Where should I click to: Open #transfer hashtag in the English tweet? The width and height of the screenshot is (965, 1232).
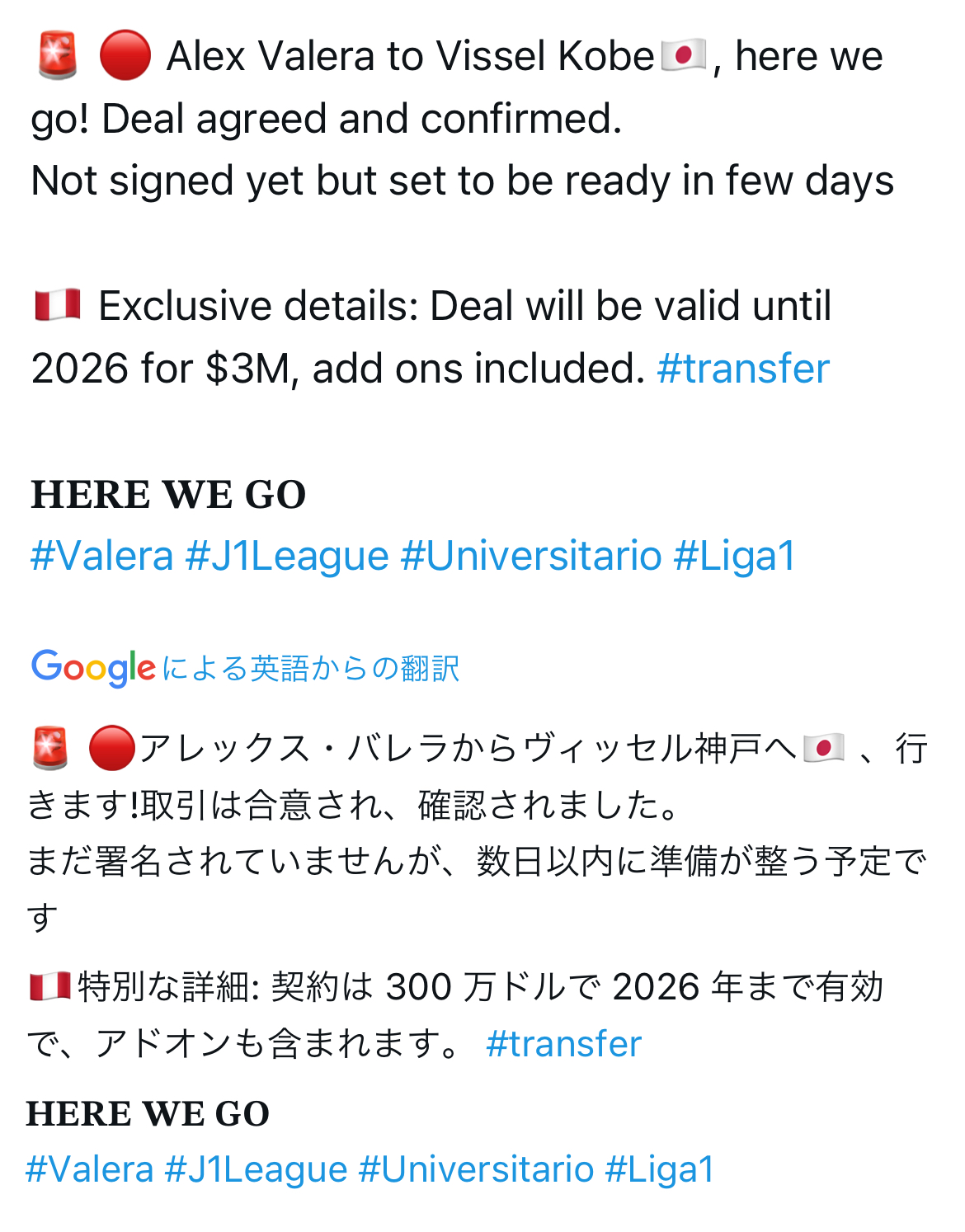[742, 369]
